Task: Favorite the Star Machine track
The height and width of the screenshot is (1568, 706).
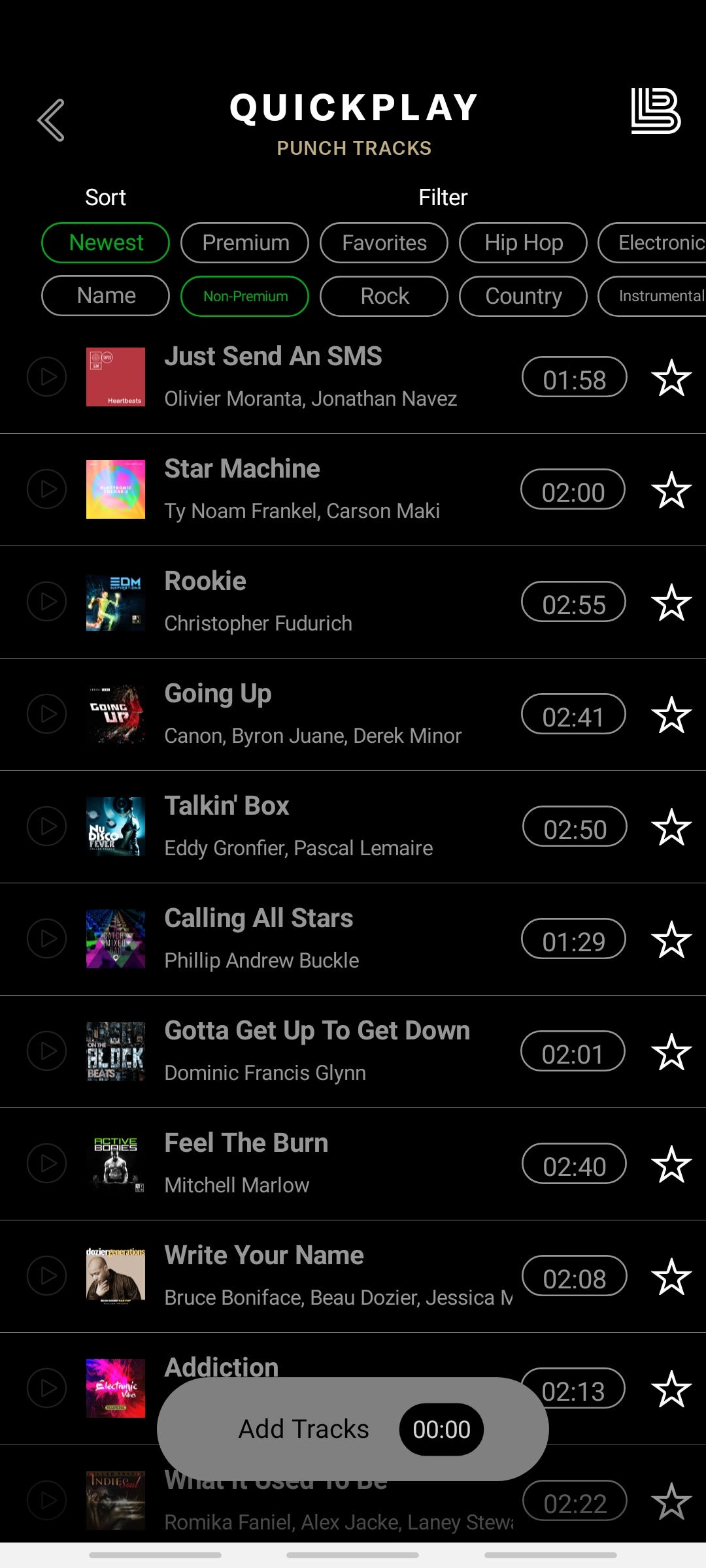Action: pos(671,490)
